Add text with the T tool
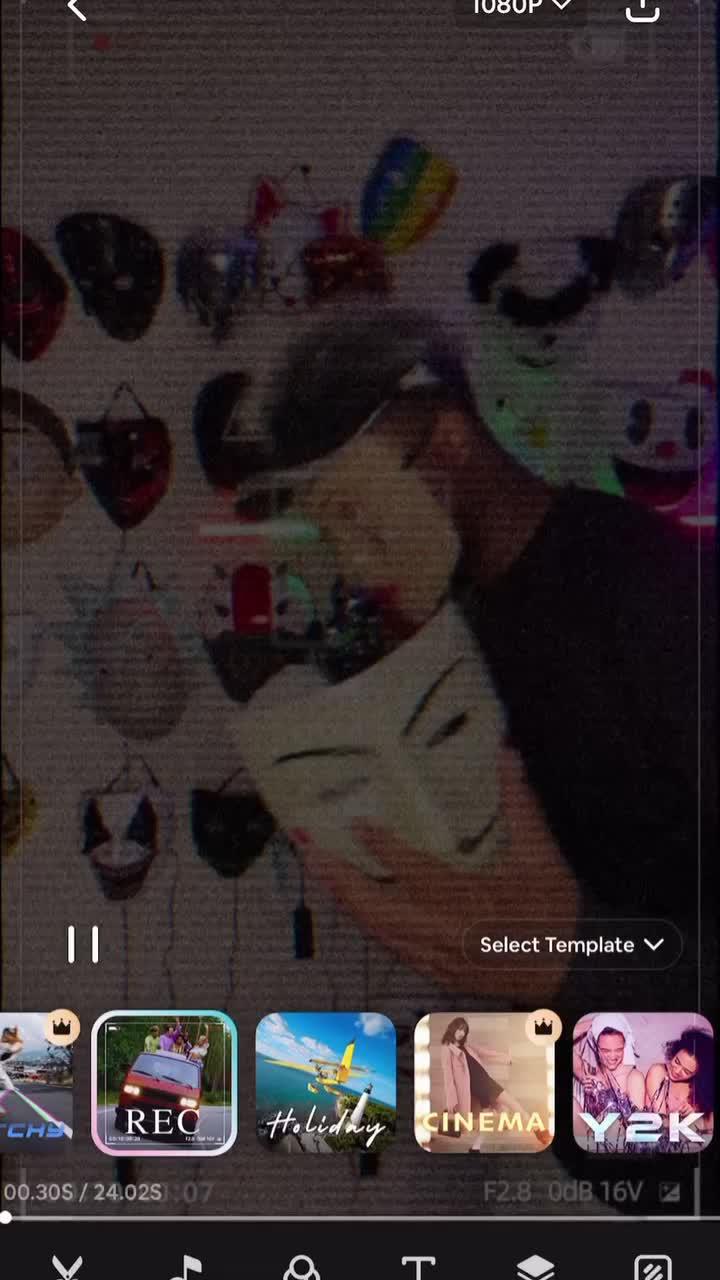Screen dimensions: 720x1280 click(x=418, y=1267)
